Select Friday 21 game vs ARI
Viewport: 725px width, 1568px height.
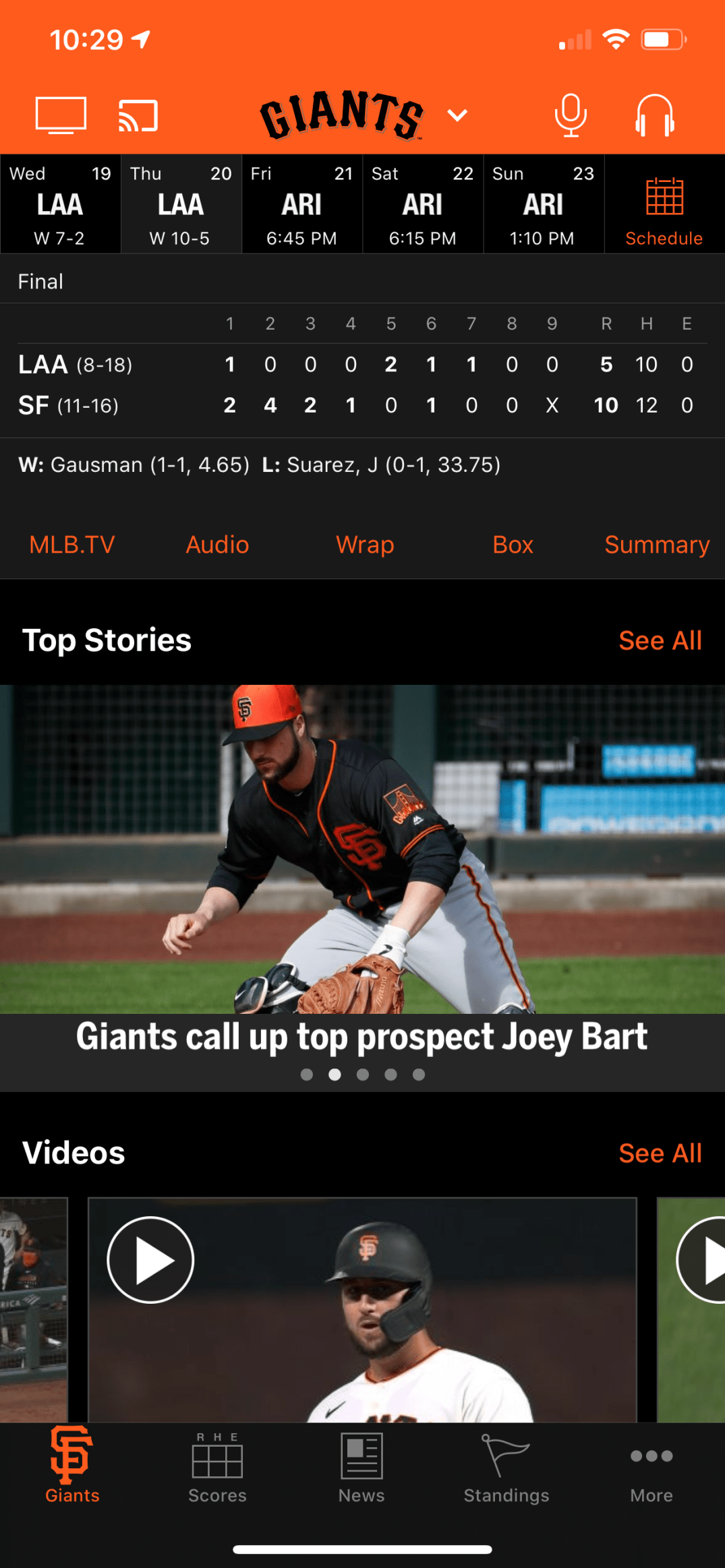click(x=301, y=205)
